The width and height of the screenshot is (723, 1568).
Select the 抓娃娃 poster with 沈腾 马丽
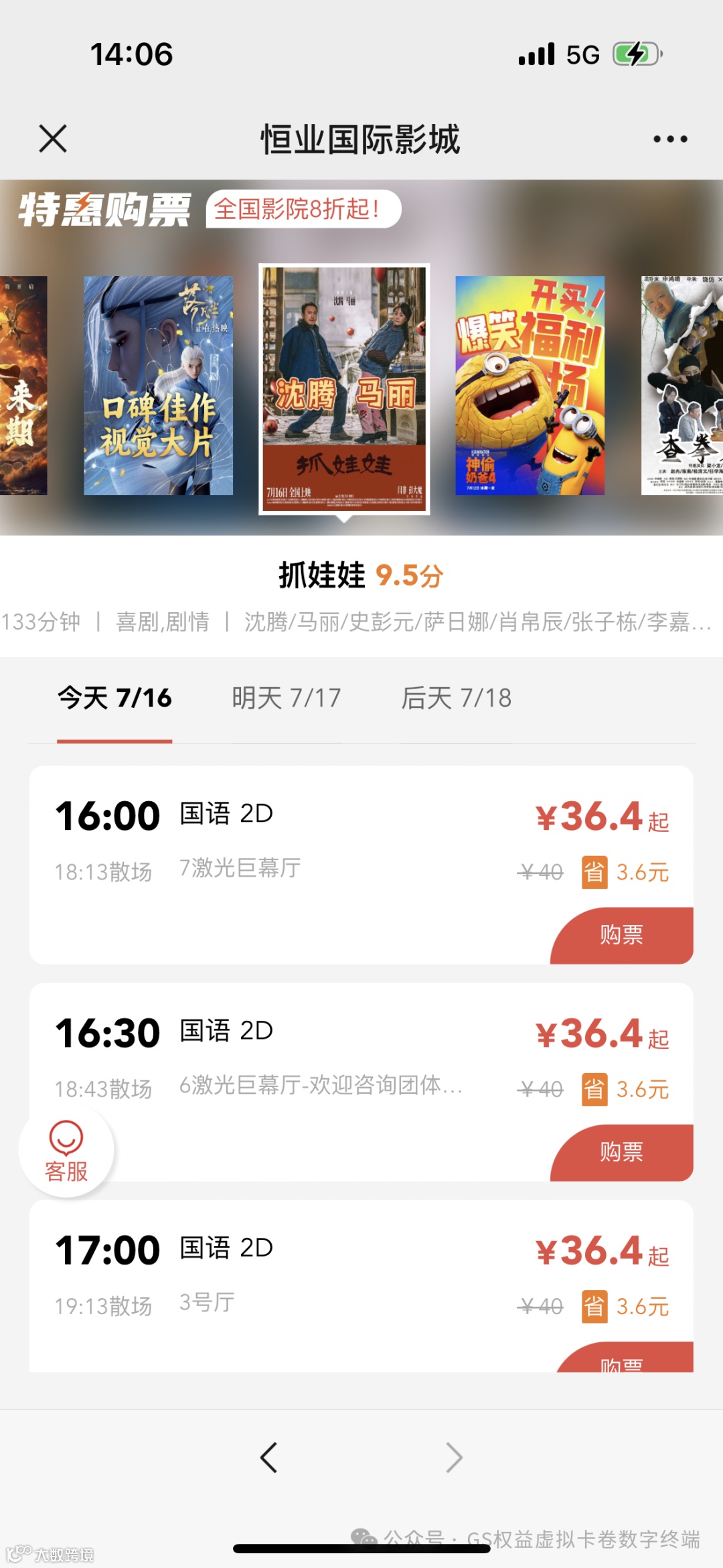[344, 388]
